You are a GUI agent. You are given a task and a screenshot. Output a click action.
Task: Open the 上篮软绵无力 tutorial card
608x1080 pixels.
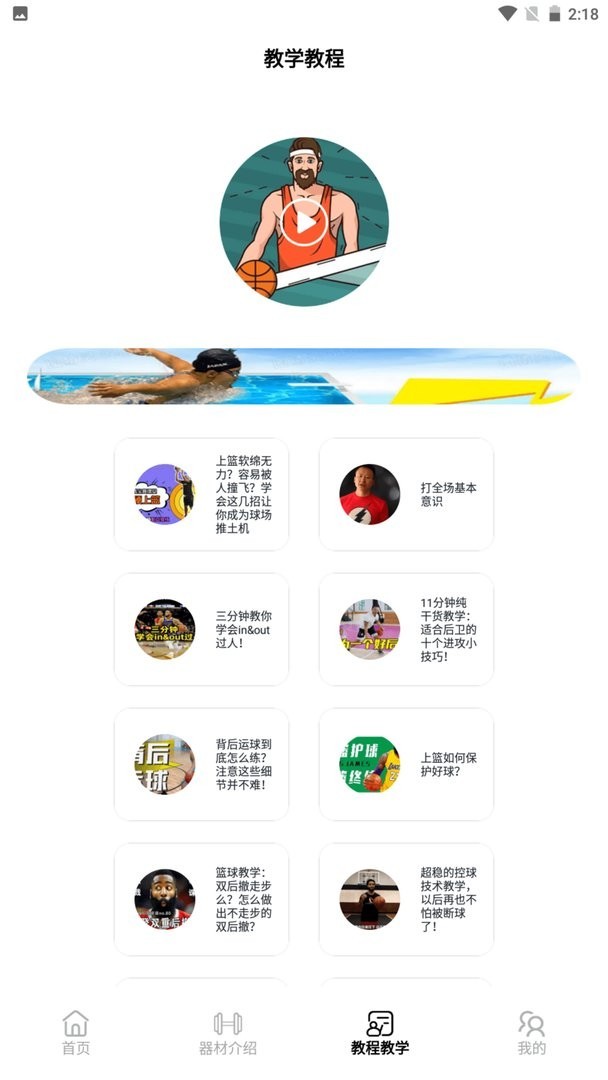(201, 494)
